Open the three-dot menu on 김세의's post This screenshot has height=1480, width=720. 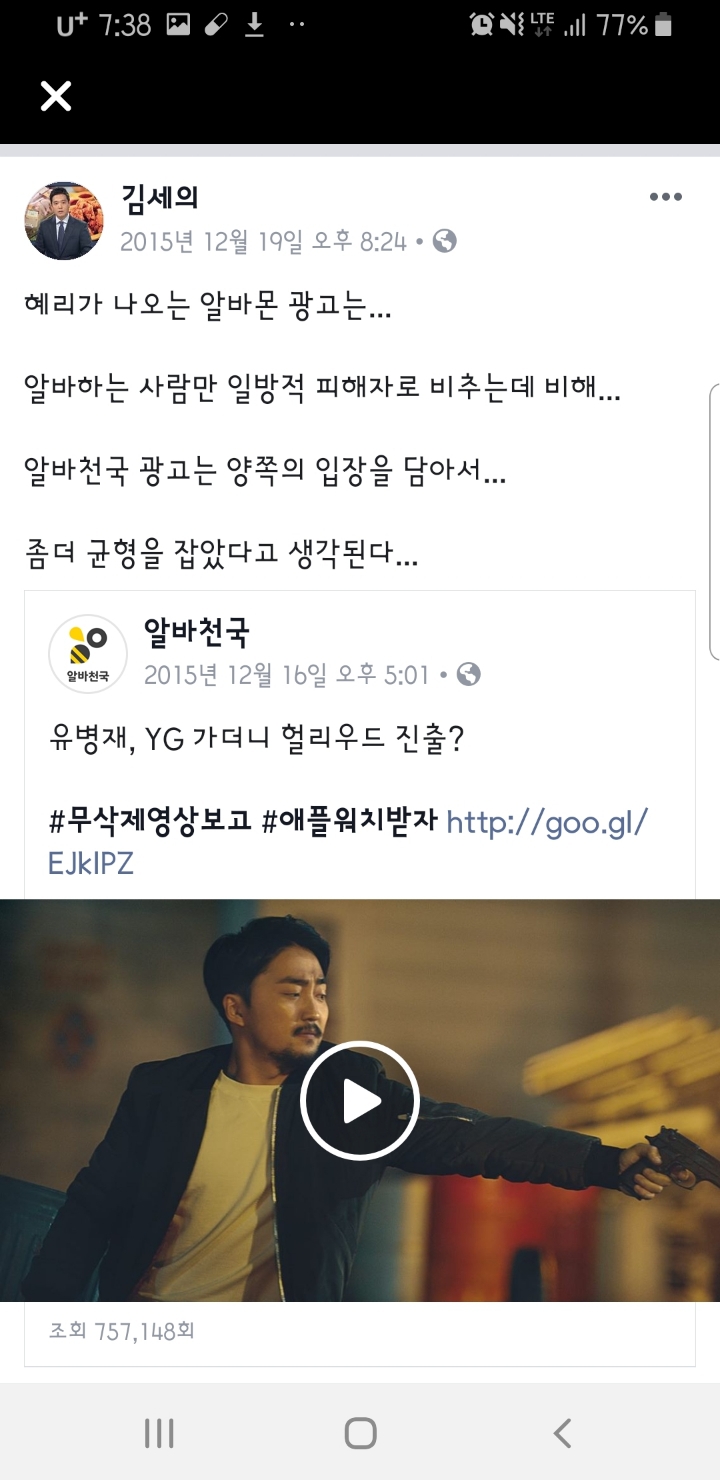pos(665,197)
